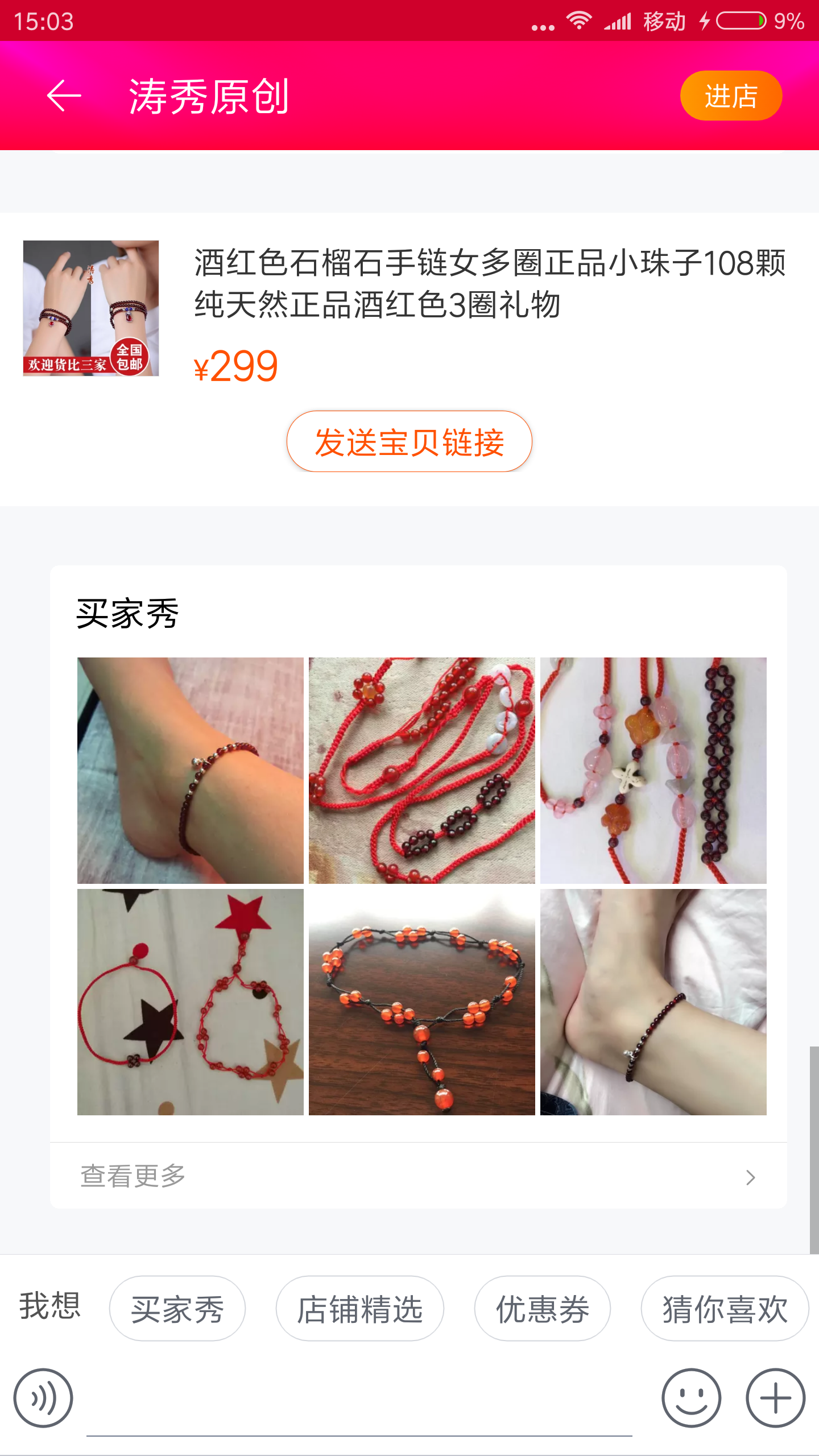Image resolution: width=819 pixels, height=1456 pixels.
Task: View buyer photo with star-pattern background
Action: [190, 1002]
